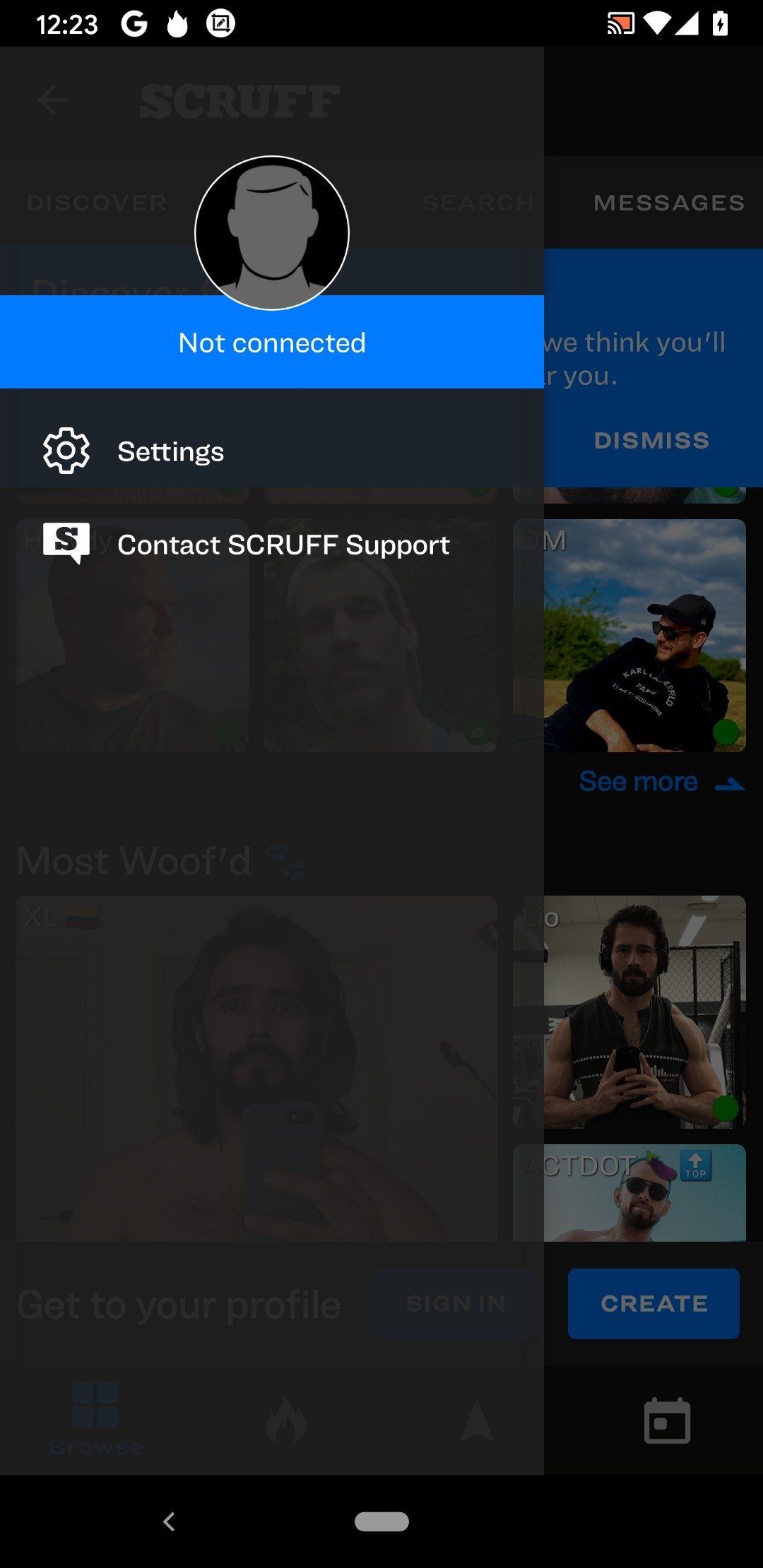
Task: Dismiss the Discover banner
Action: [651, 440]
